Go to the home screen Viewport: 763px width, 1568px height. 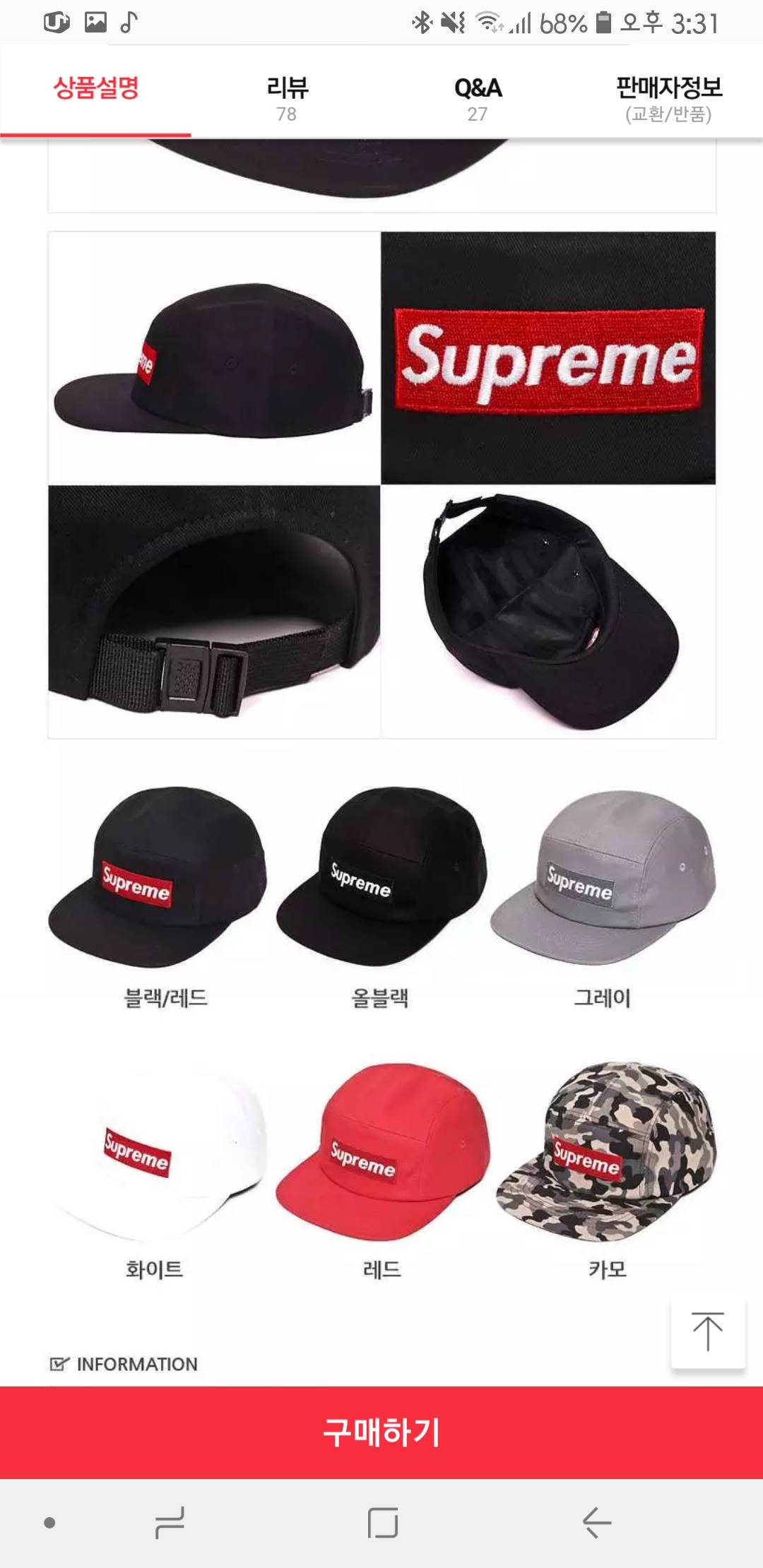[382, 1522]
